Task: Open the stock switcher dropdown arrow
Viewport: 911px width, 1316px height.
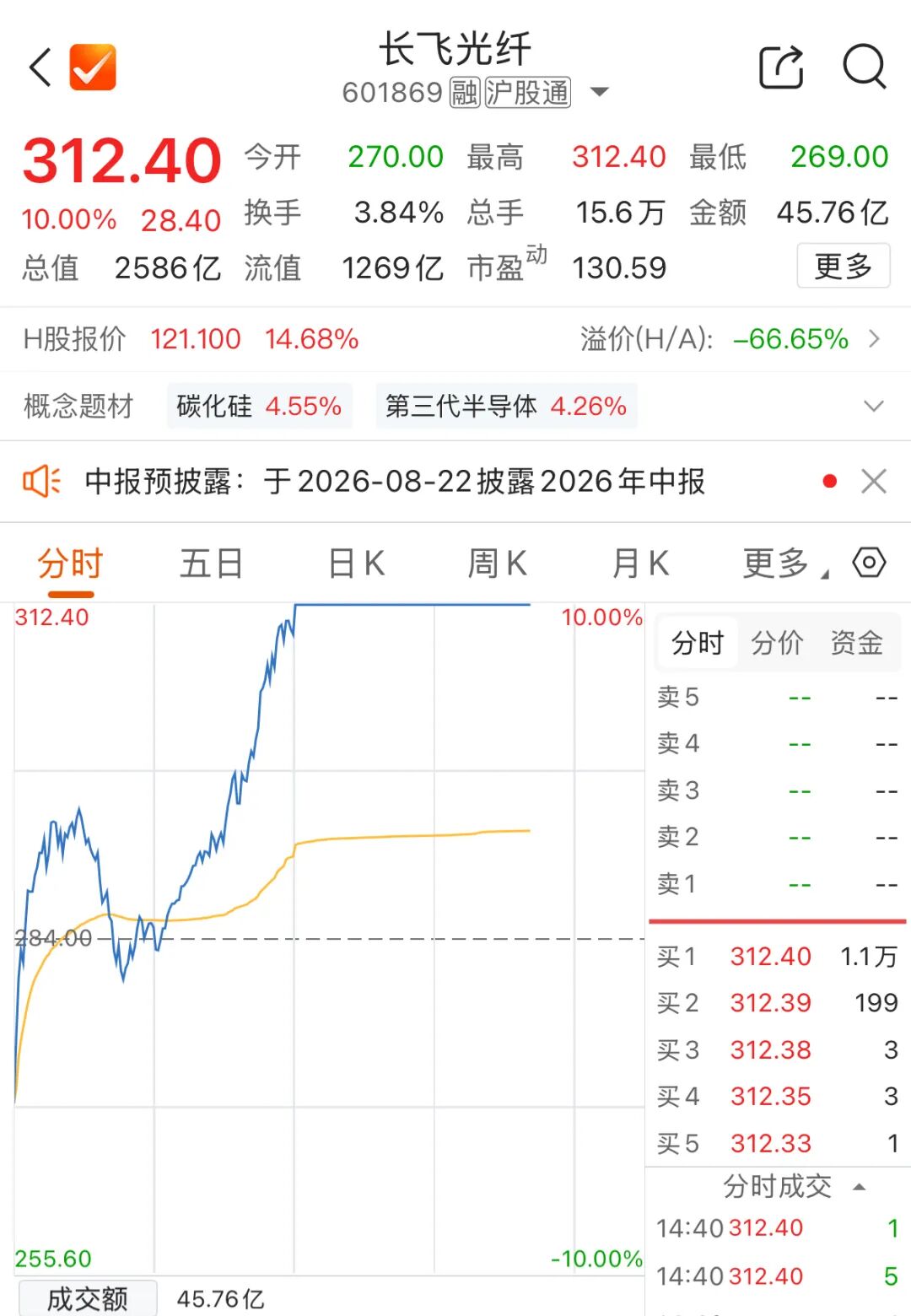Action: [x=599, y=92]
